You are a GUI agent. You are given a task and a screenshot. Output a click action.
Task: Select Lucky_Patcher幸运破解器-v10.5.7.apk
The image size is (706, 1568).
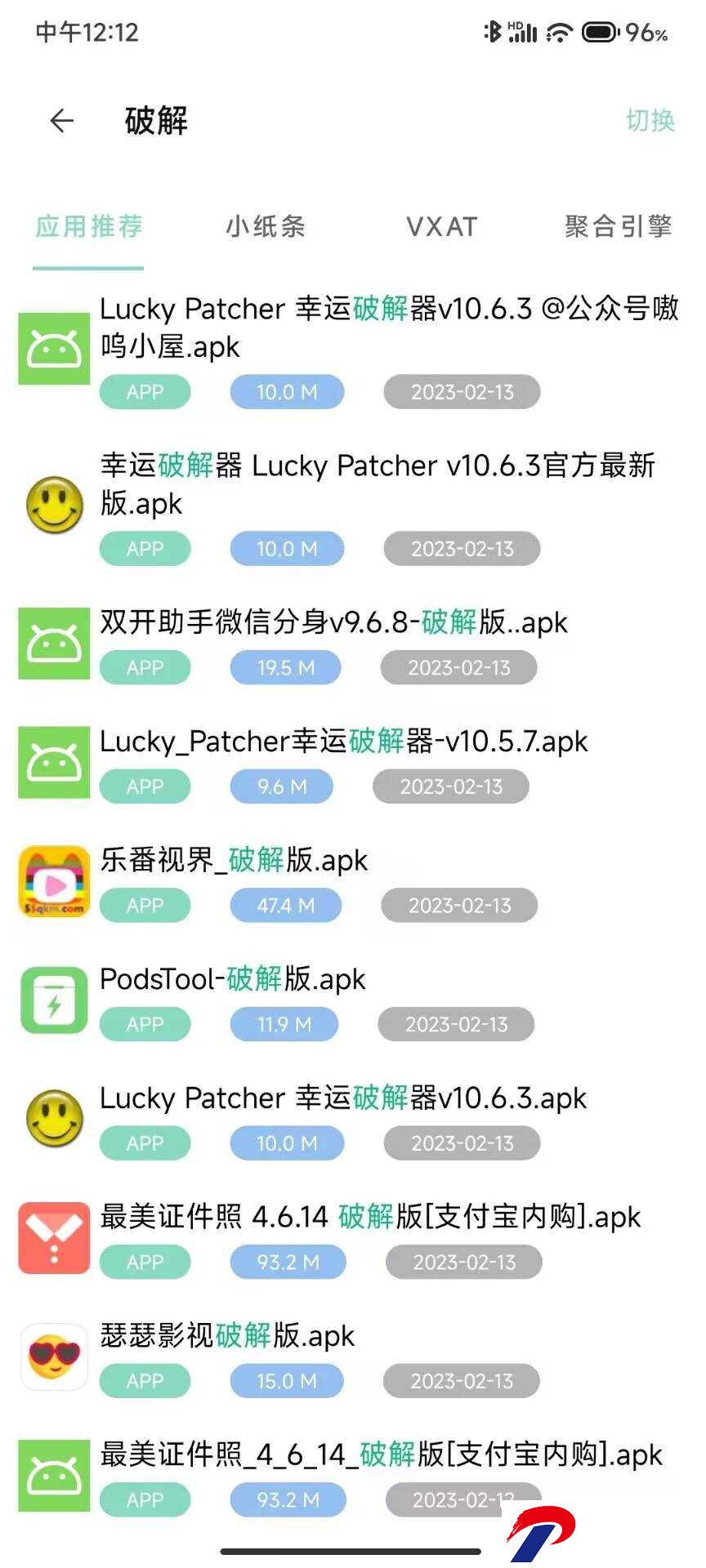[x=353, y=763]
